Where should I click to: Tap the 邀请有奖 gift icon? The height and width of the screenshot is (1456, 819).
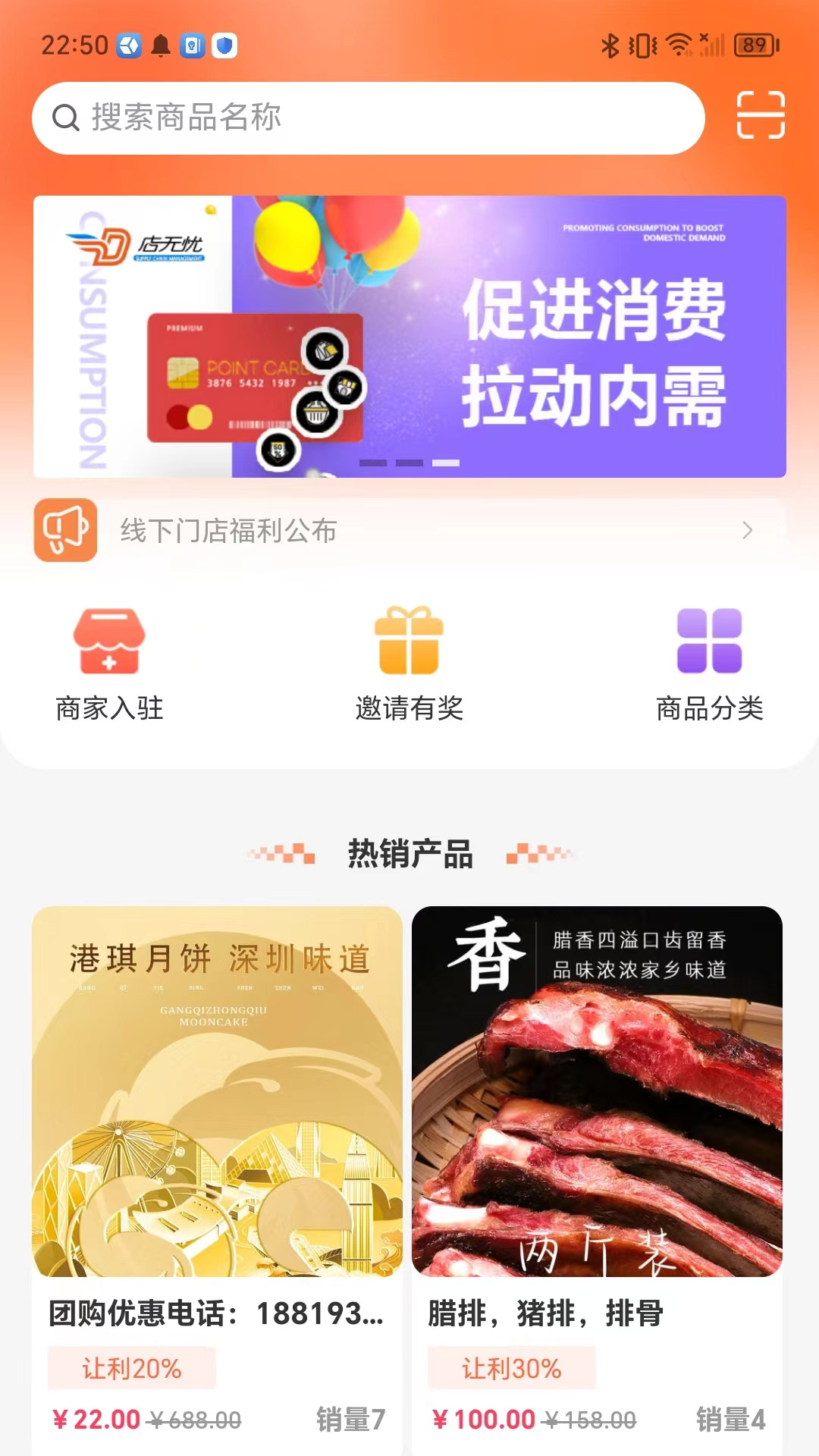pos(407,641)
